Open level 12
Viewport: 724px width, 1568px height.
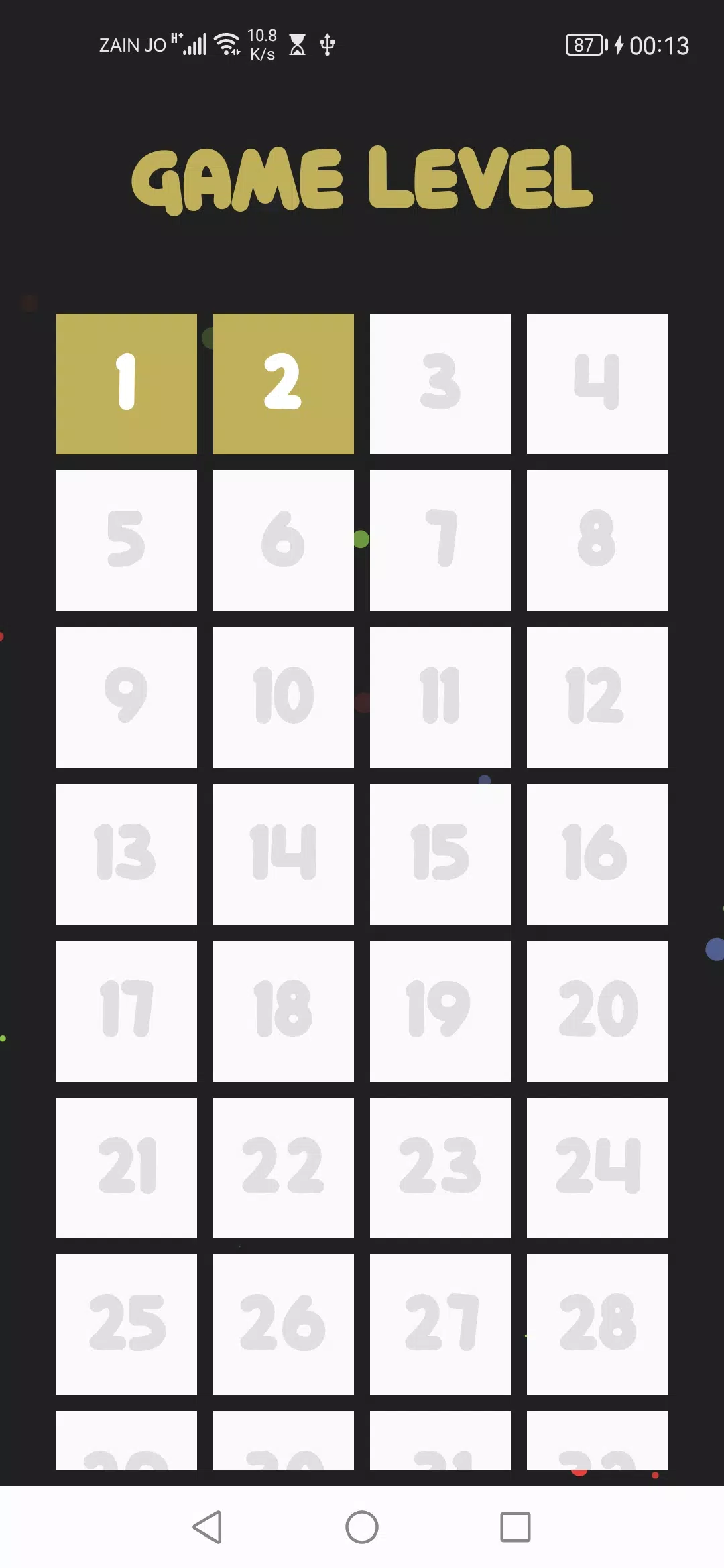[x=597, y=698]
